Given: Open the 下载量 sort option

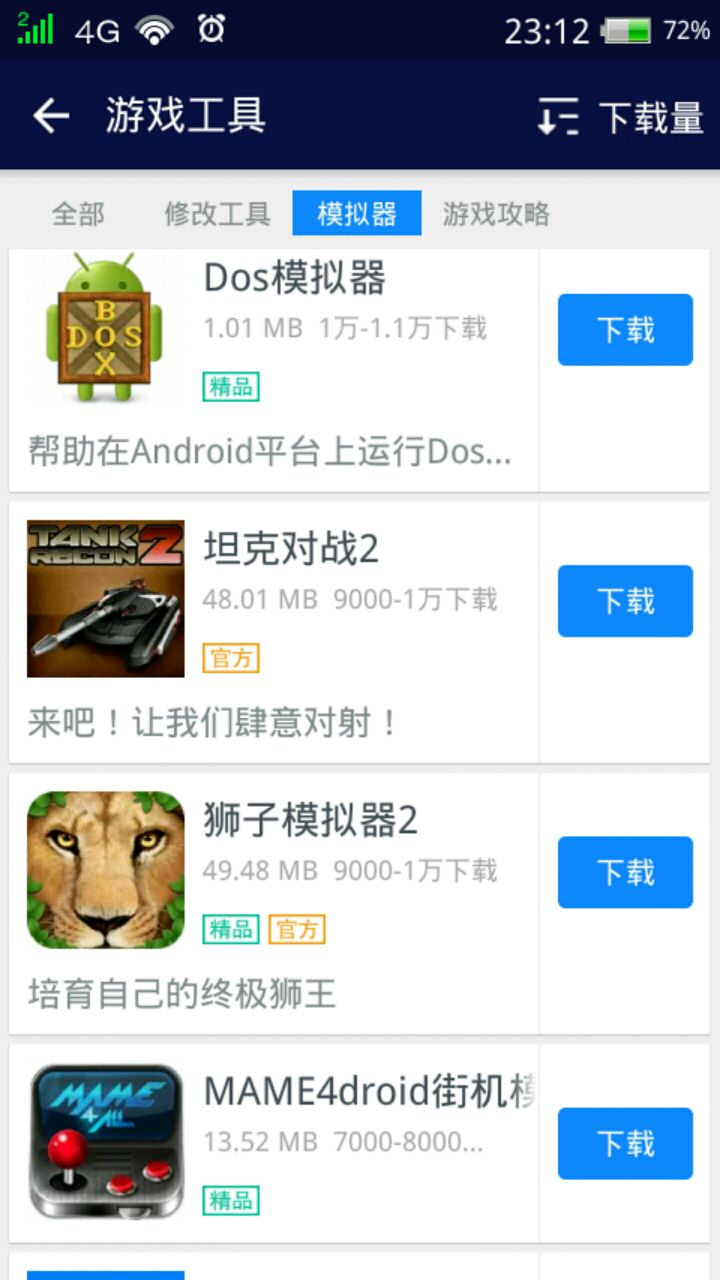Looking at the screenshot, I should [x=621, y=117].
